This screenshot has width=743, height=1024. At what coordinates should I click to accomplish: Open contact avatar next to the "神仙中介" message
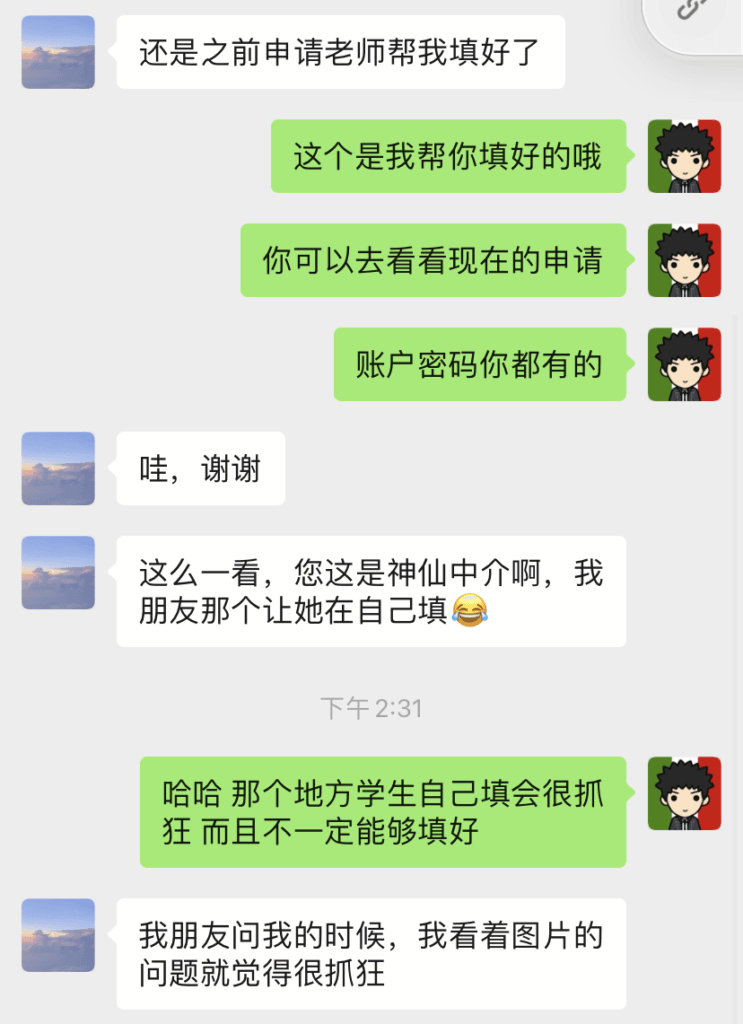pos(58,572)
